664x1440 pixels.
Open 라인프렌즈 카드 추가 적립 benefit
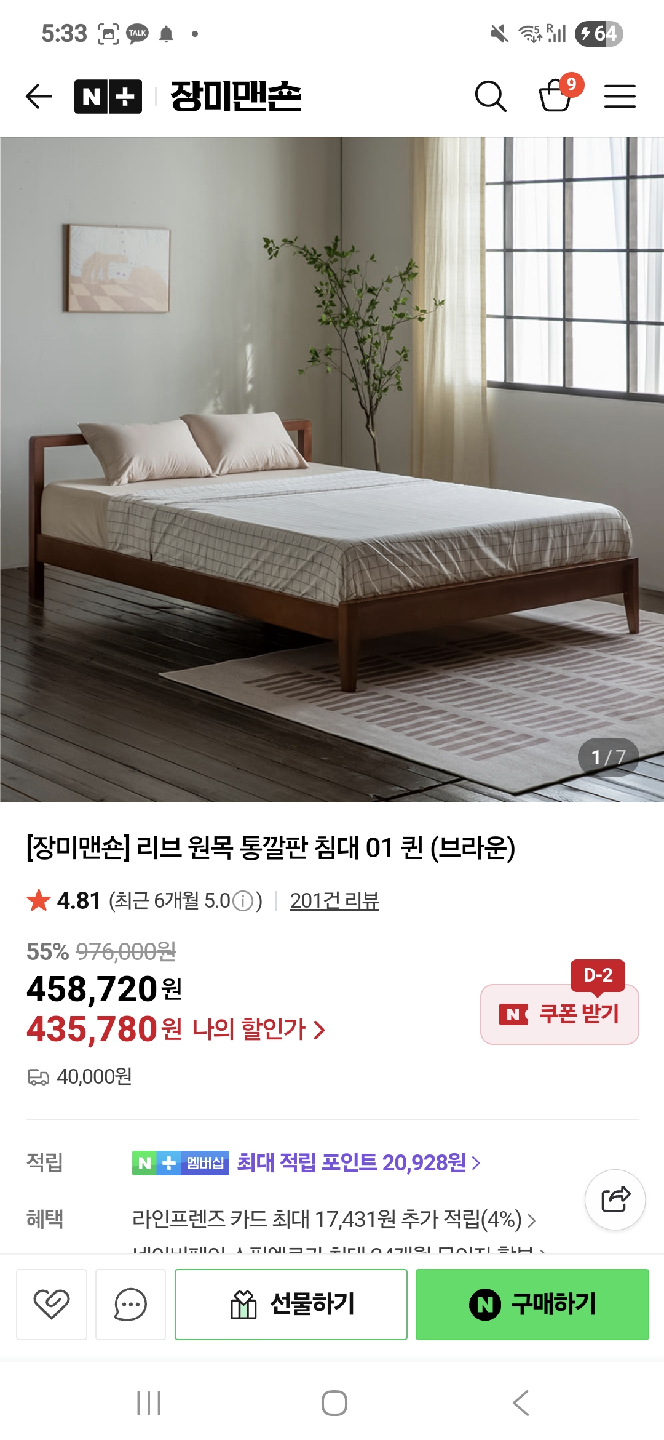334,1220
